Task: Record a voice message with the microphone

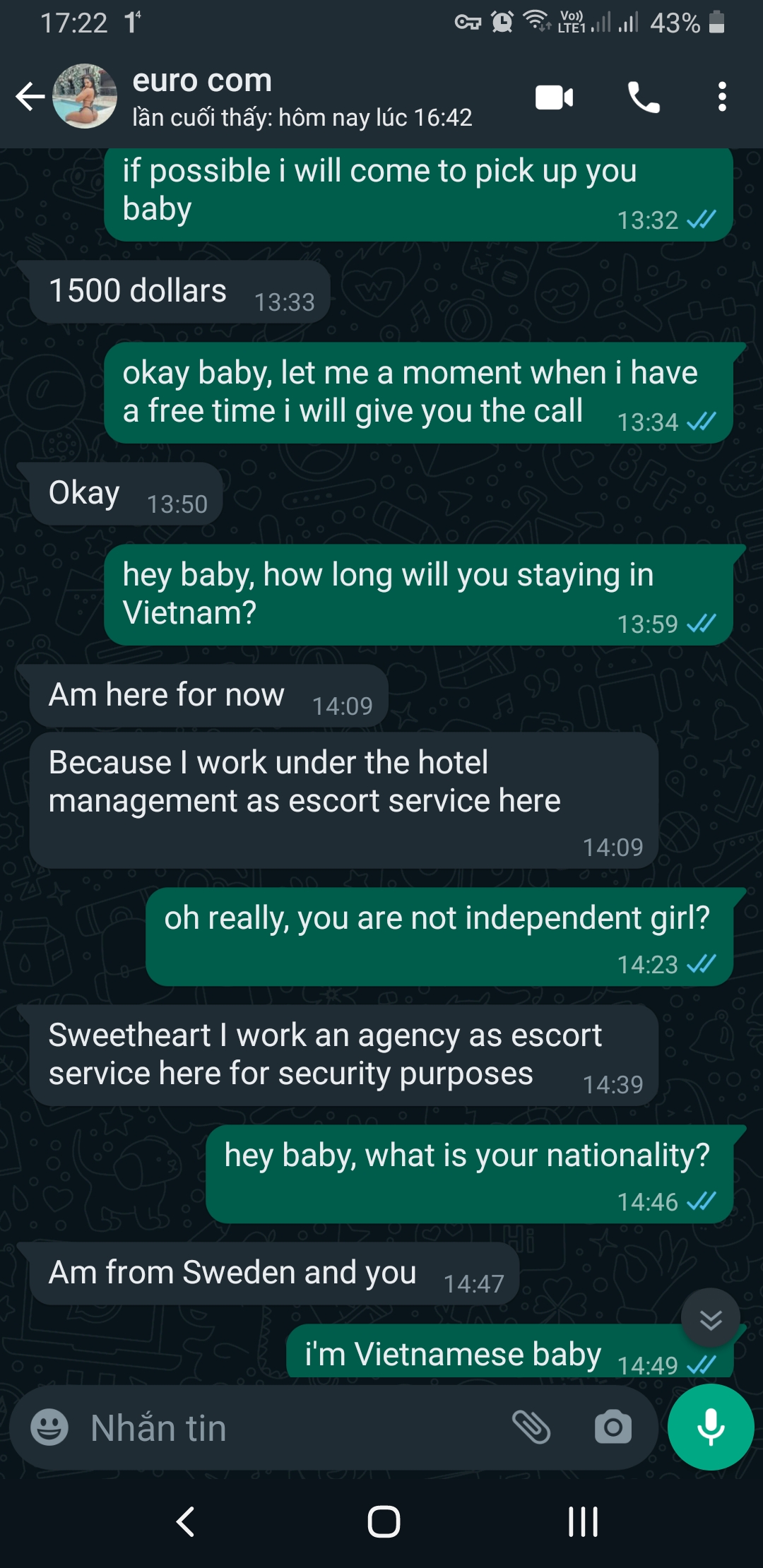Action: tap(711, 1427)
